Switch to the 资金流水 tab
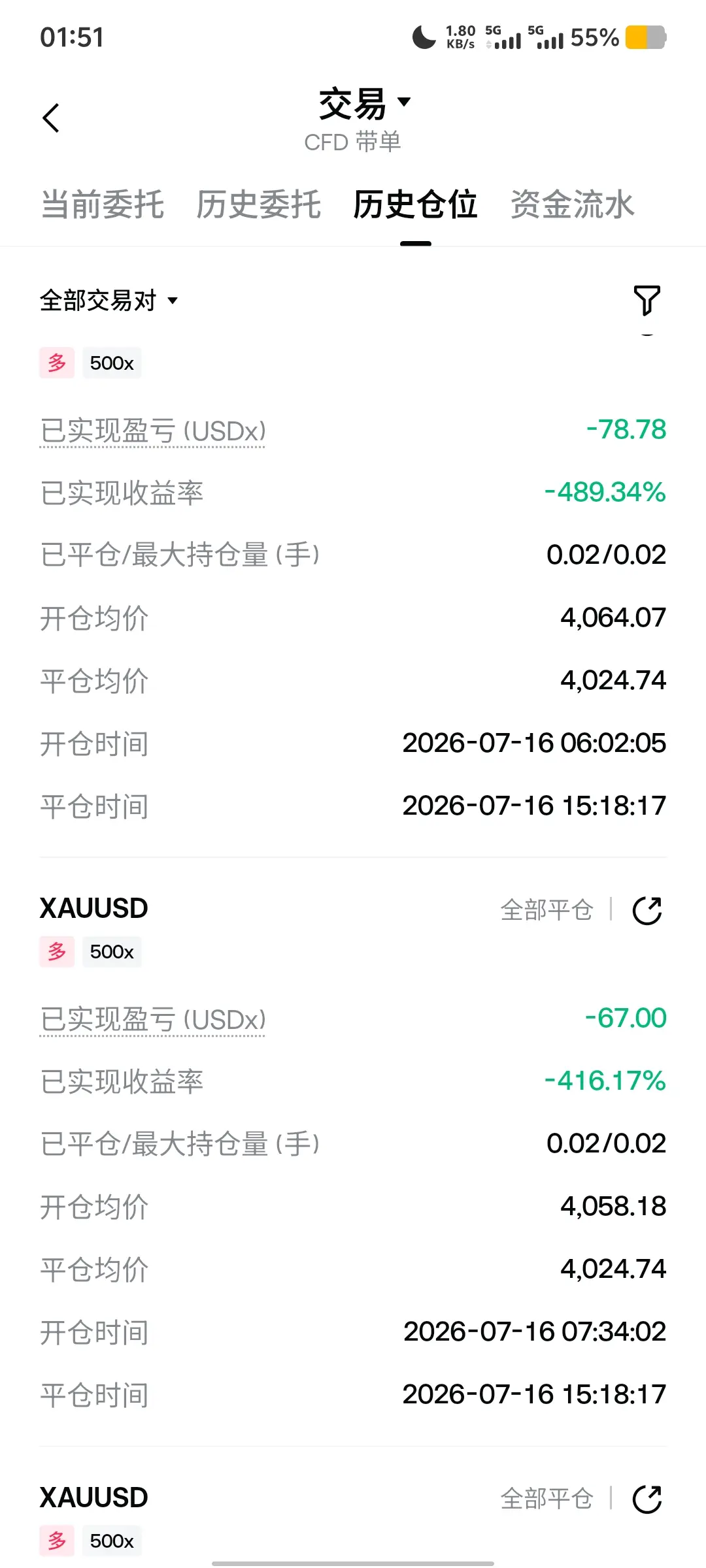The height and width of the screenshot is (1568, 706). pyautogui.click(x=572, y=204)
